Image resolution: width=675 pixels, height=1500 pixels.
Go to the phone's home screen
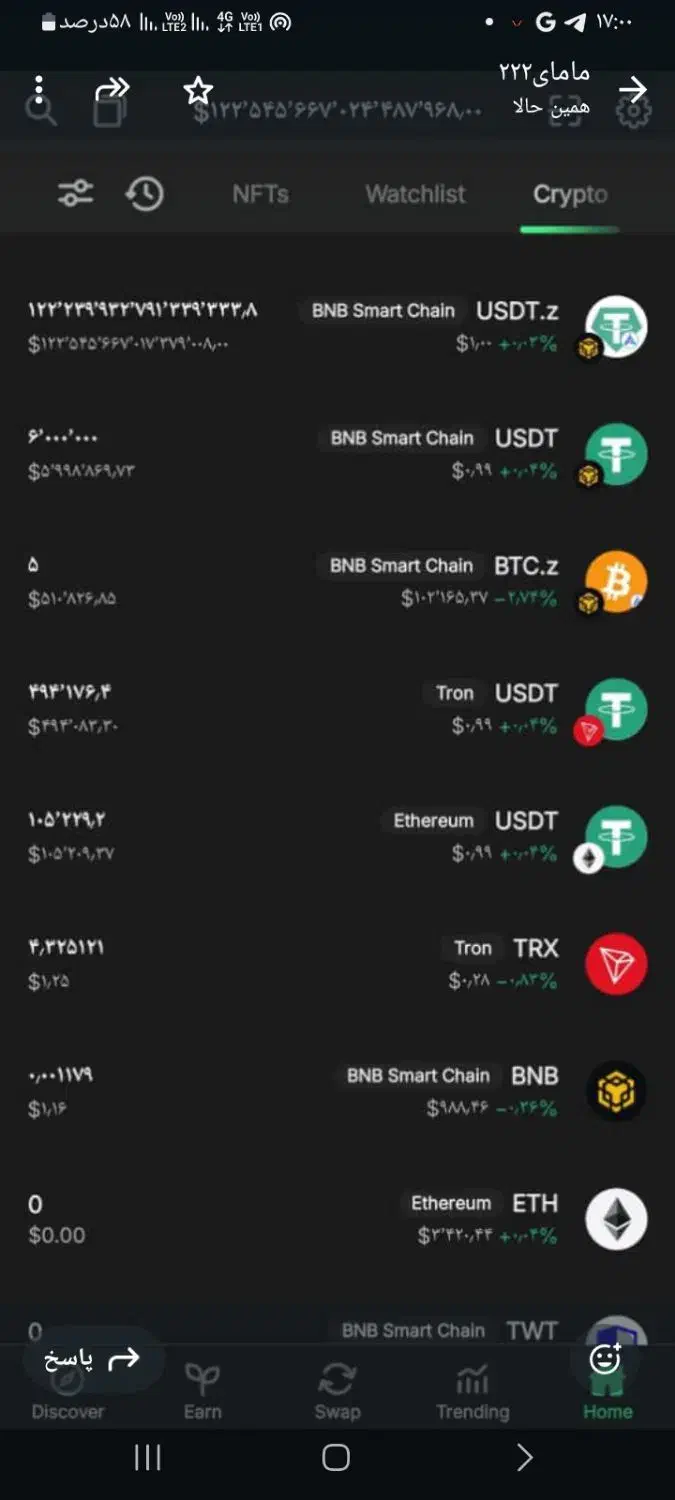[336, 1458]
